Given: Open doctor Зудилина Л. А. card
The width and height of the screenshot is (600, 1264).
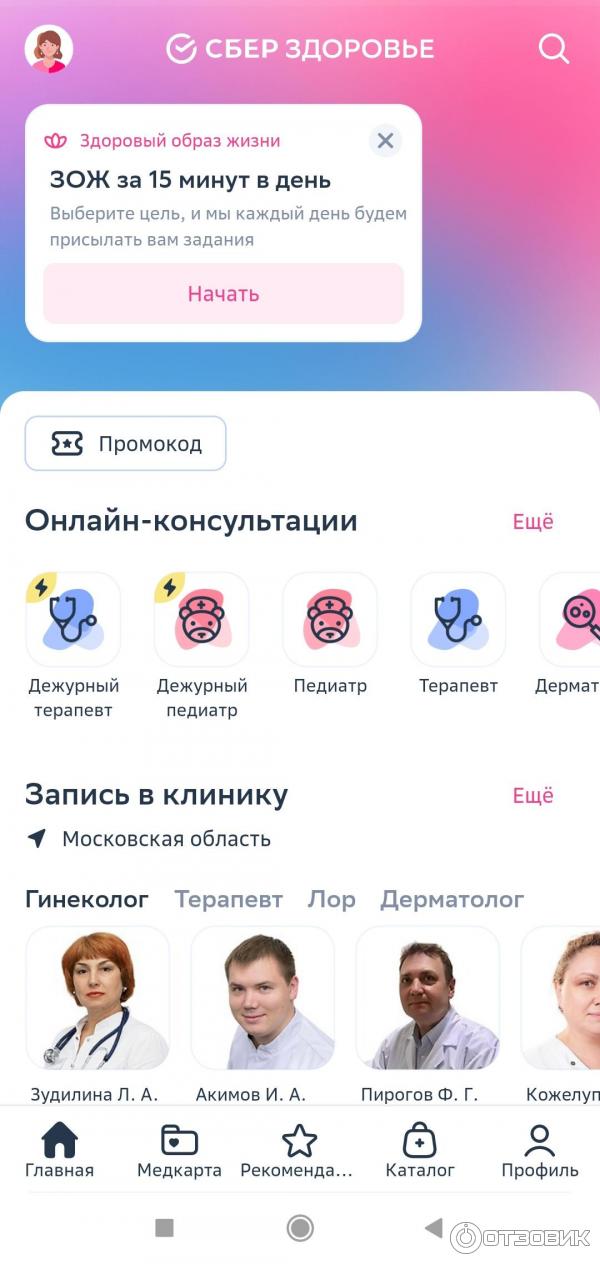Looking at the screenshot, I should [97, 998].
